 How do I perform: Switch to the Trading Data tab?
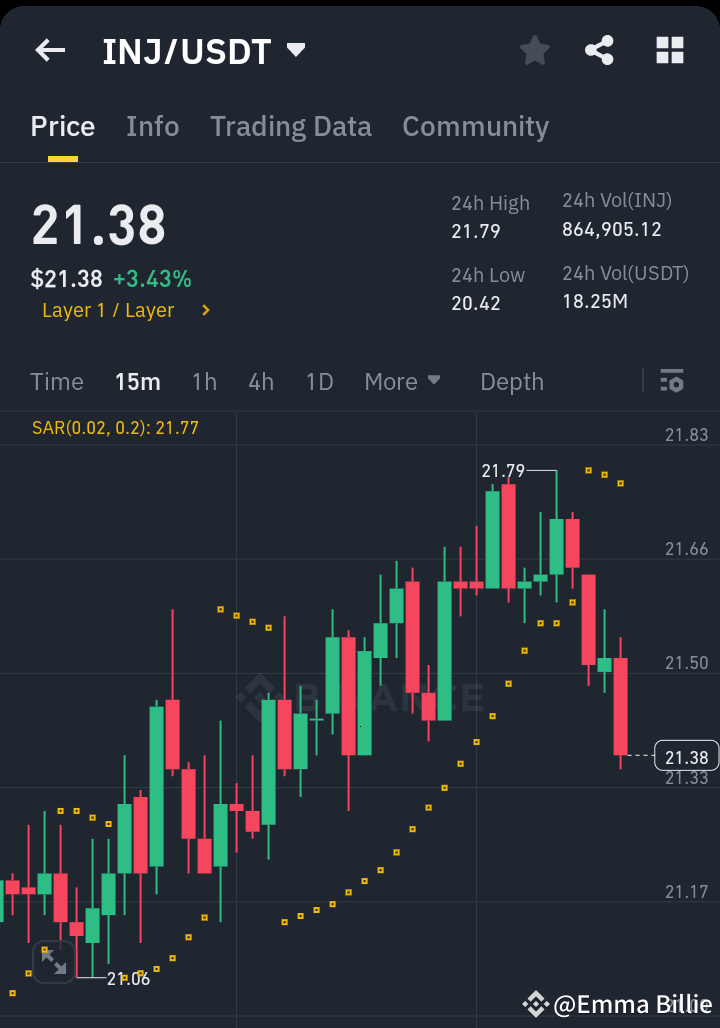[290, 126]
